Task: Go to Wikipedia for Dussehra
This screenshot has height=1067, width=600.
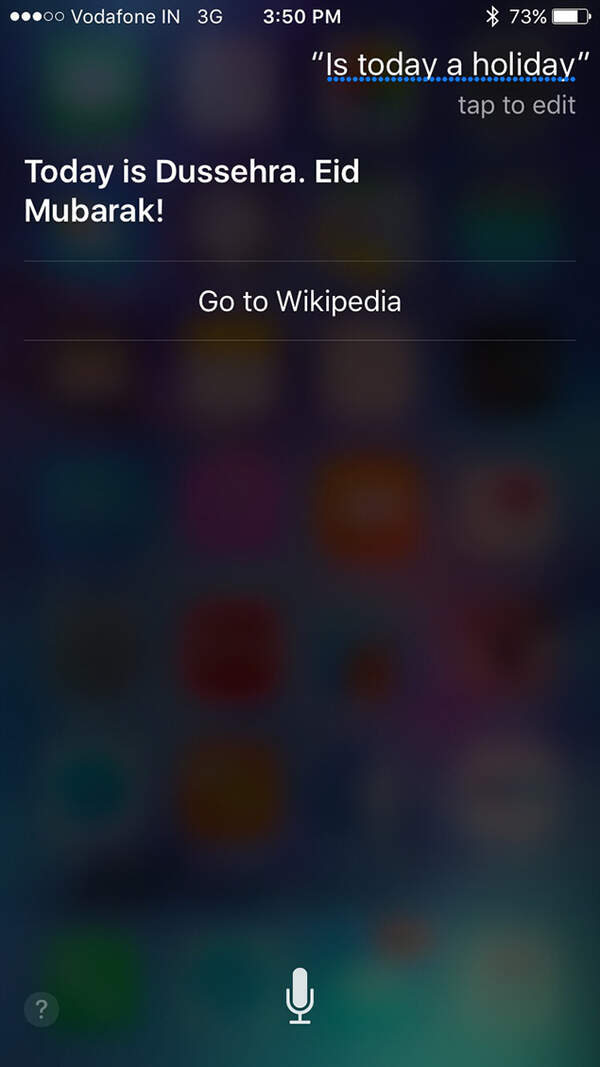Action: (299, 301)
